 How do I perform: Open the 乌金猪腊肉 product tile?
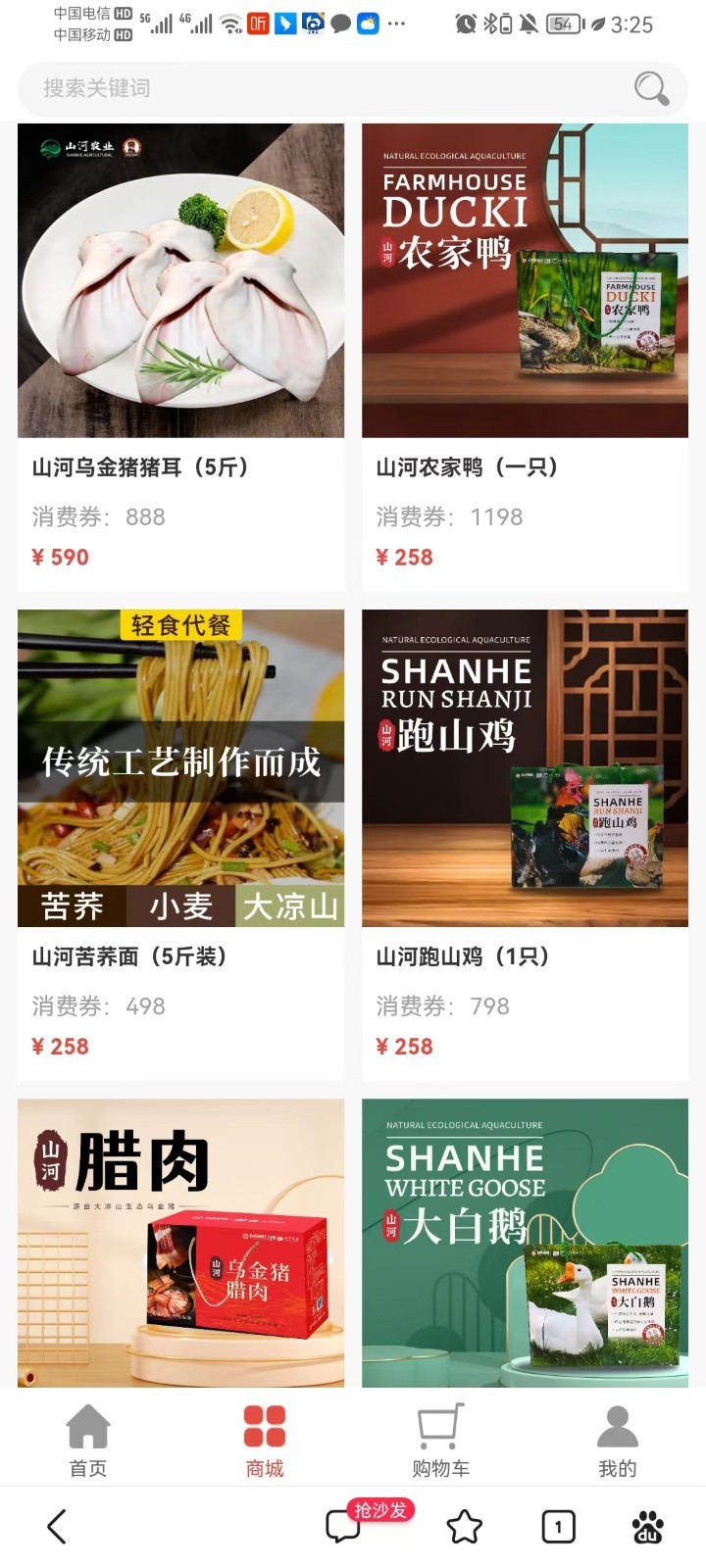(x=180, y=1243)
